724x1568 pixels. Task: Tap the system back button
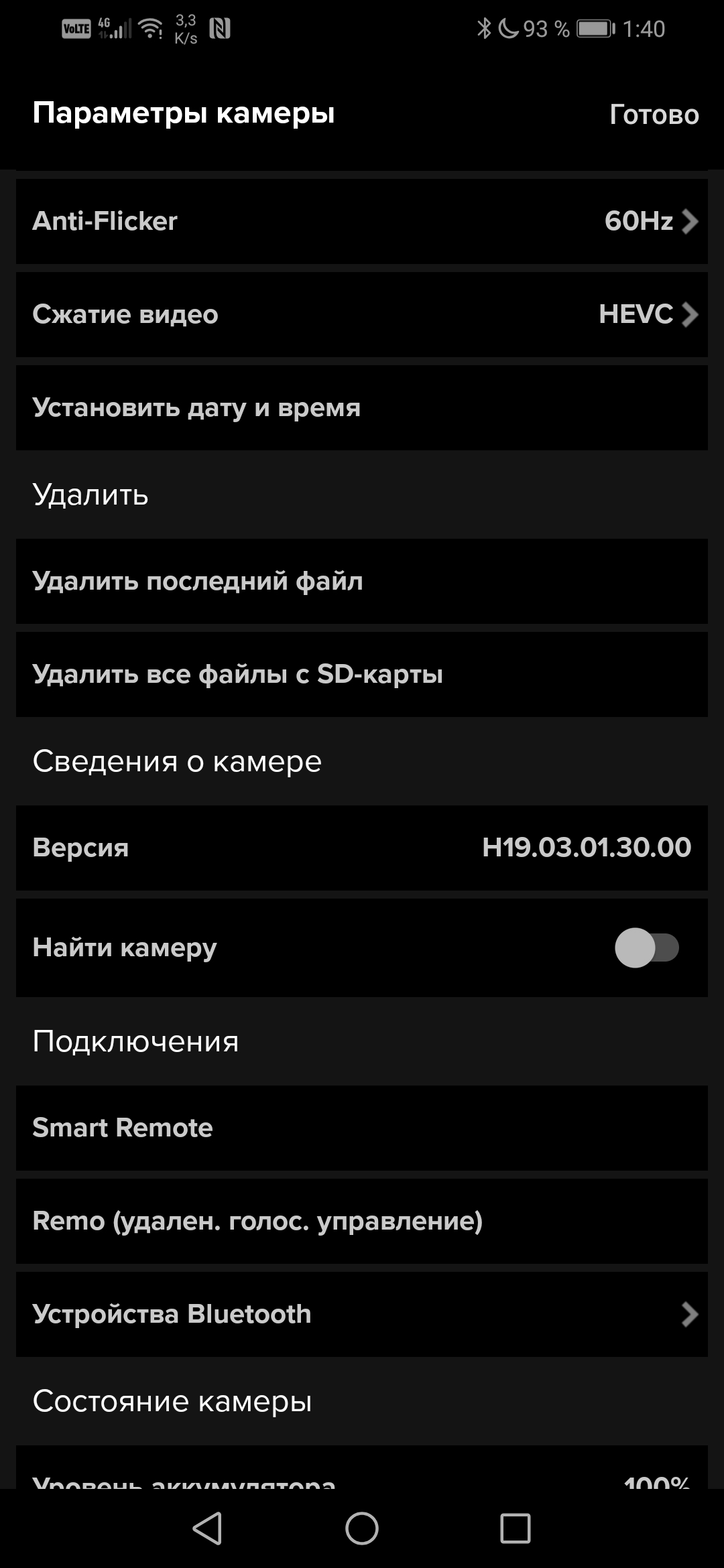point(207,1528)
